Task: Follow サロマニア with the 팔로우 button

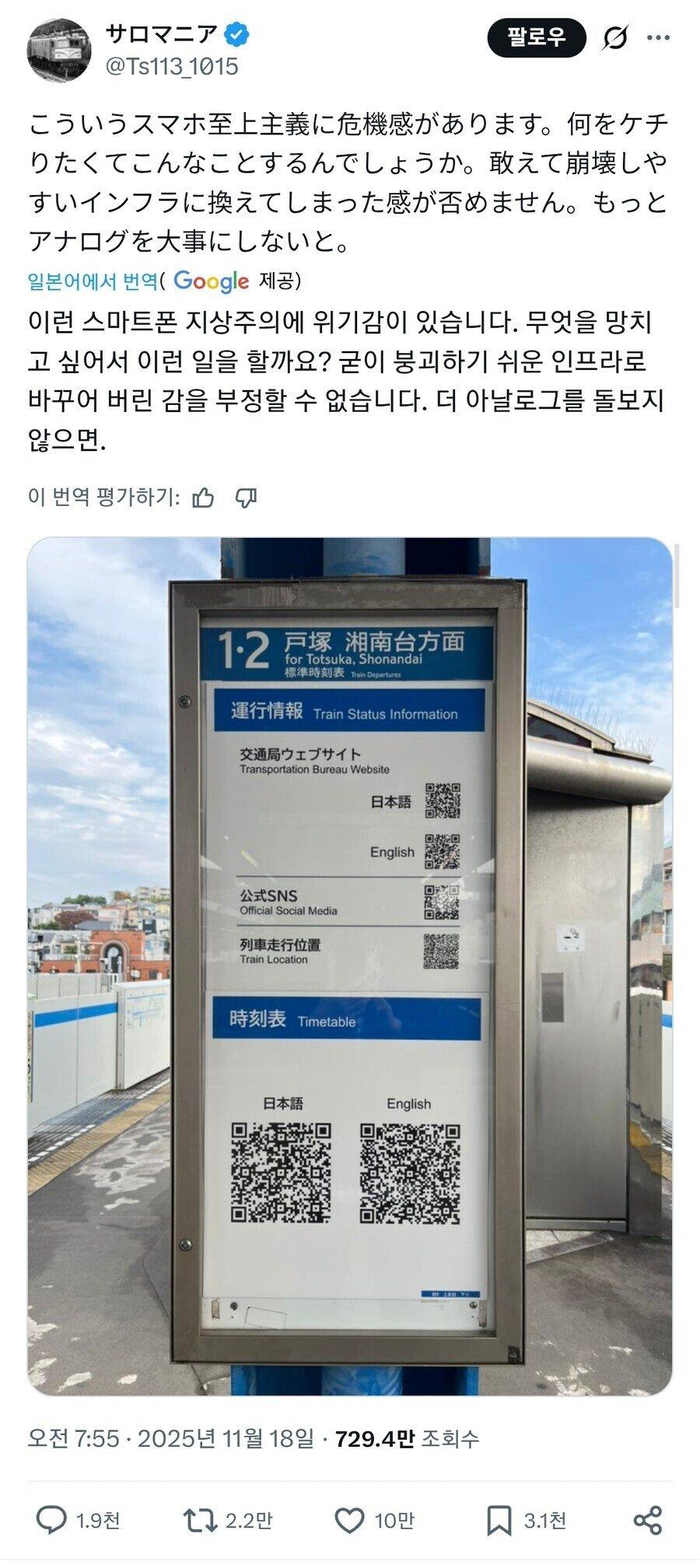Action: click(536, 37)
